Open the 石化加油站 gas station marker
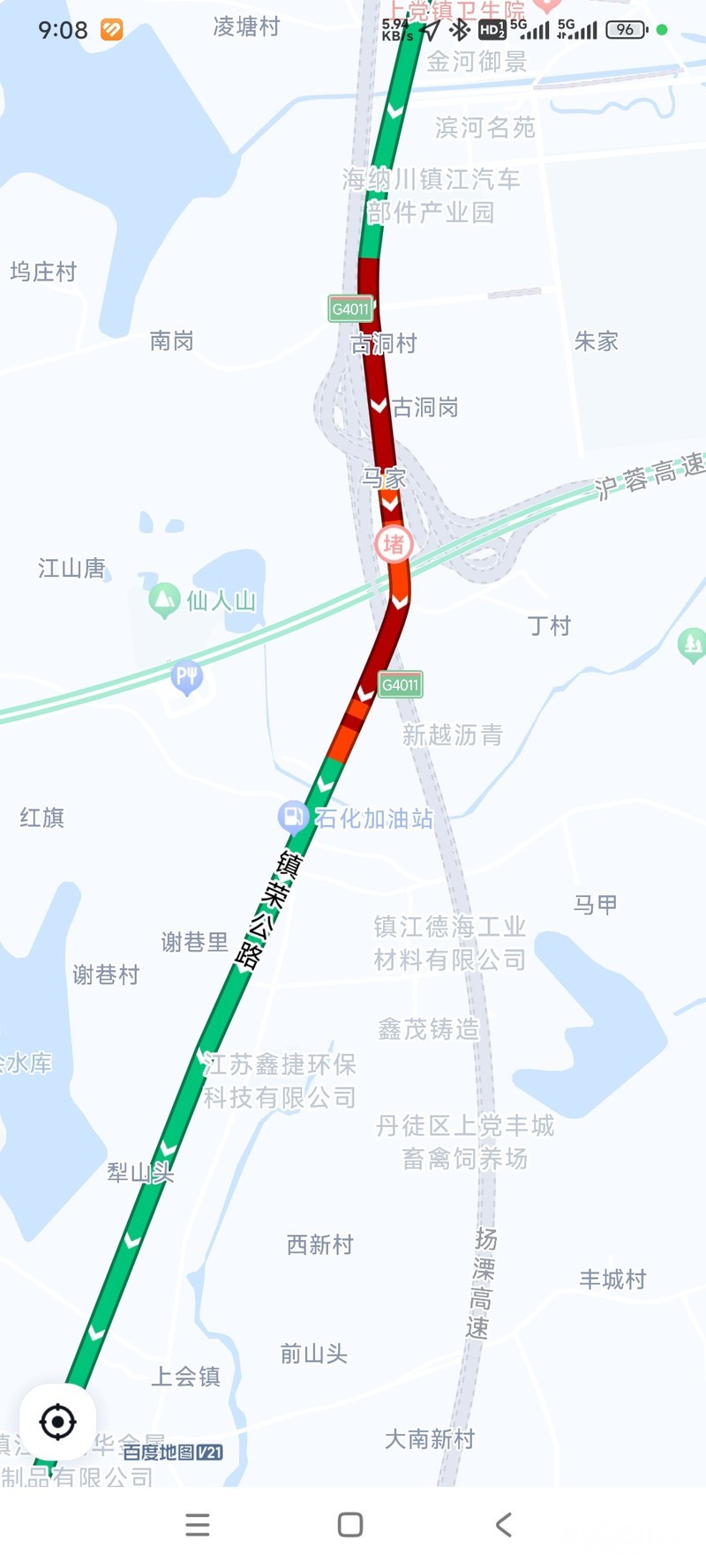 (x=291, y=817)
